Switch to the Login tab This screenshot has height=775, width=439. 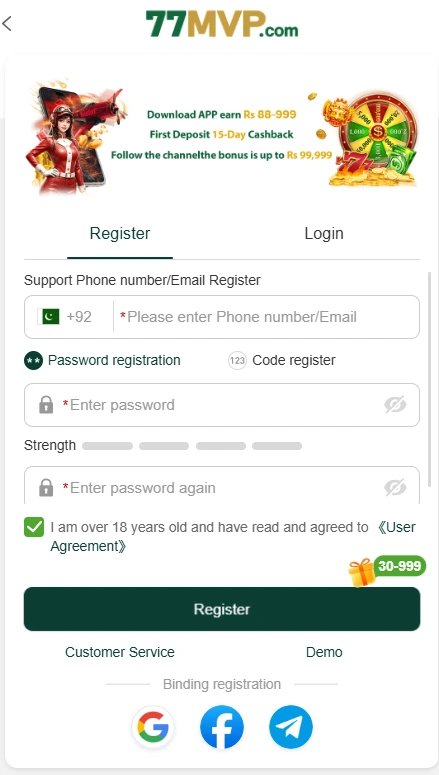pyautogui.click(x=324, y=233)
